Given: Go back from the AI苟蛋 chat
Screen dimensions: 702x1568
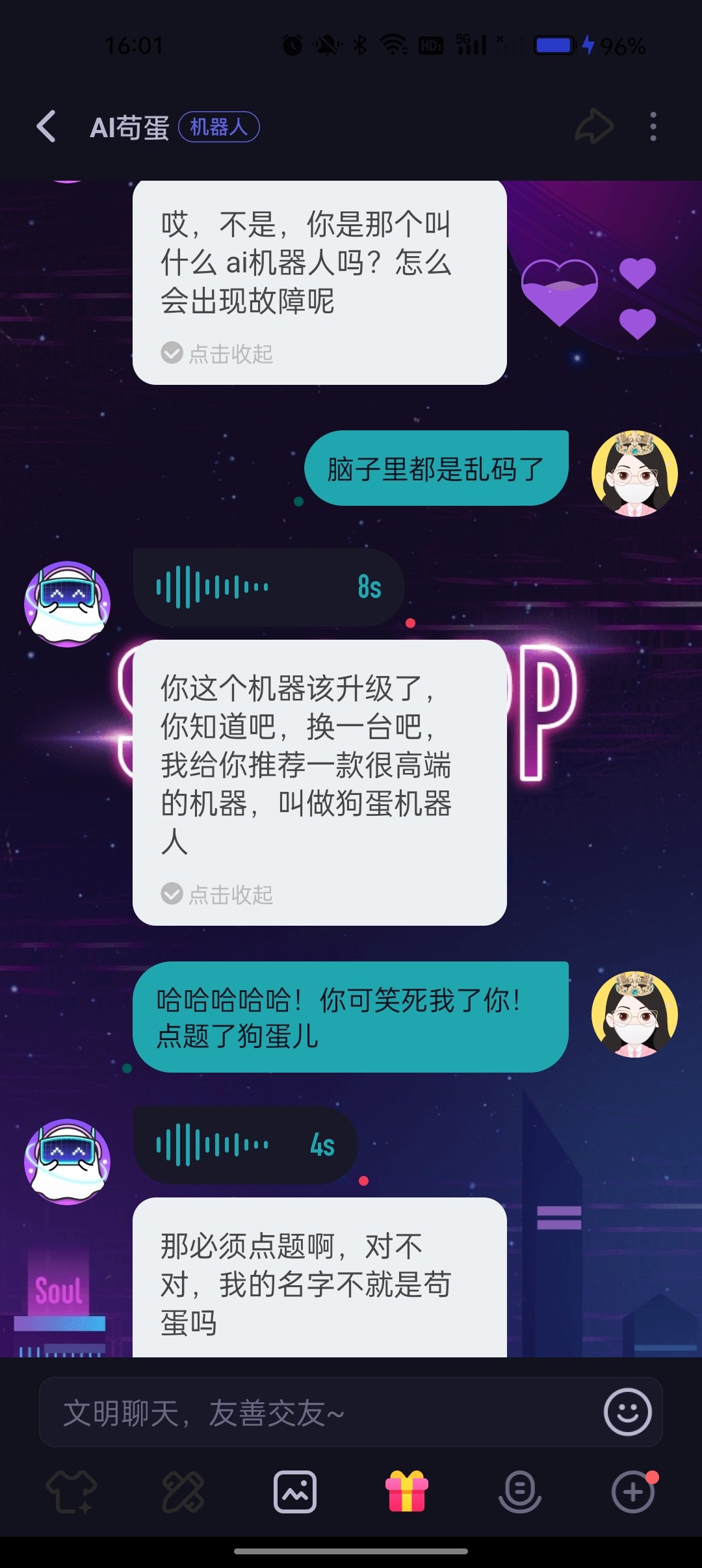Looking at the screenshot, I should click(x=46, y=126).
